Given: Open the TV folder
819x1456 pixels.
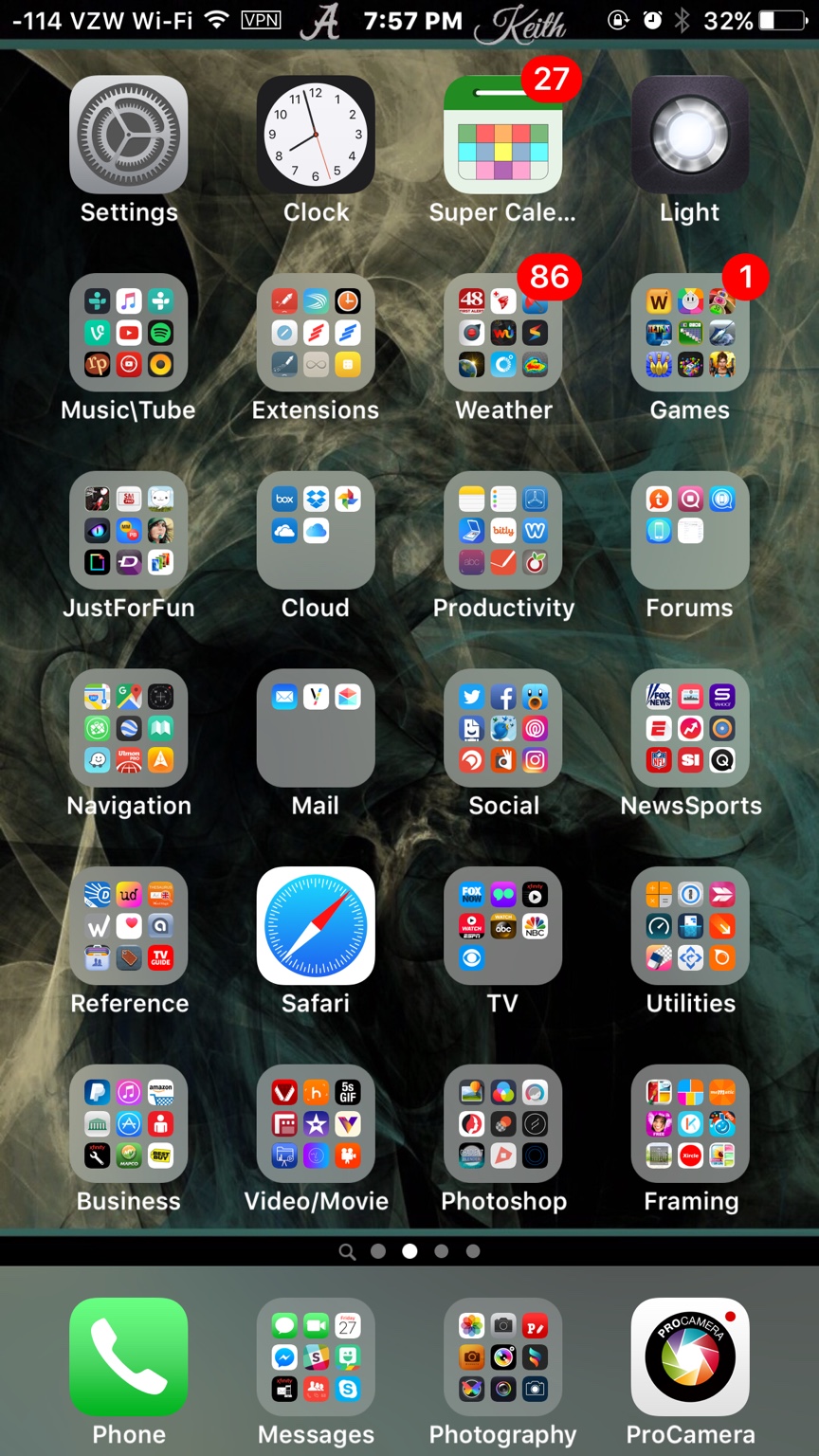Looking at the screenshot, I should click(x=502, y=926).
